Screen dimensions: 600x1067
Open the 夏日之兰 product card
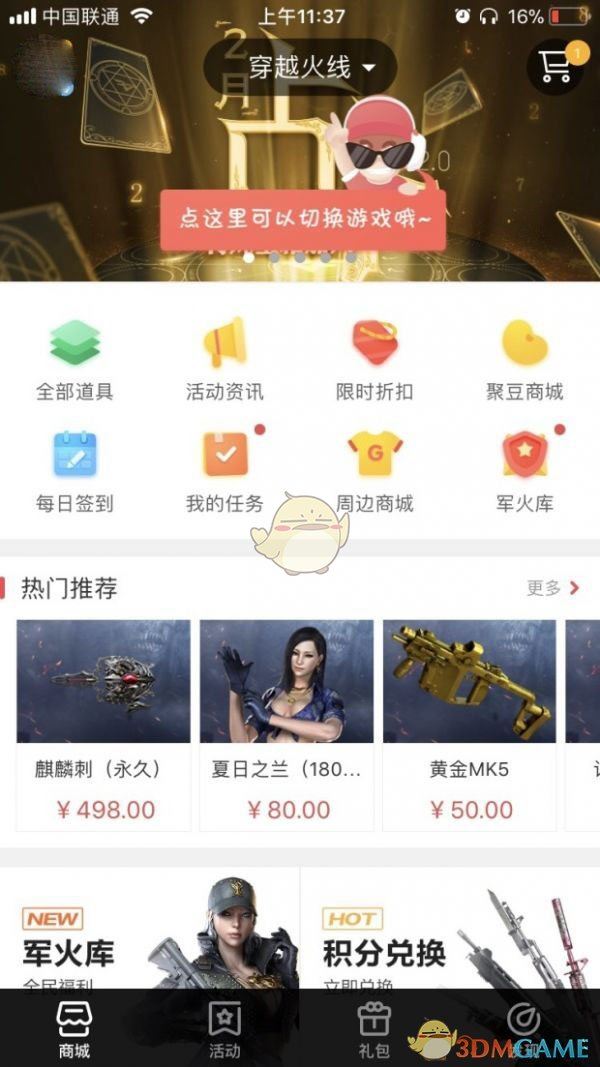click(x=286, y=724)
